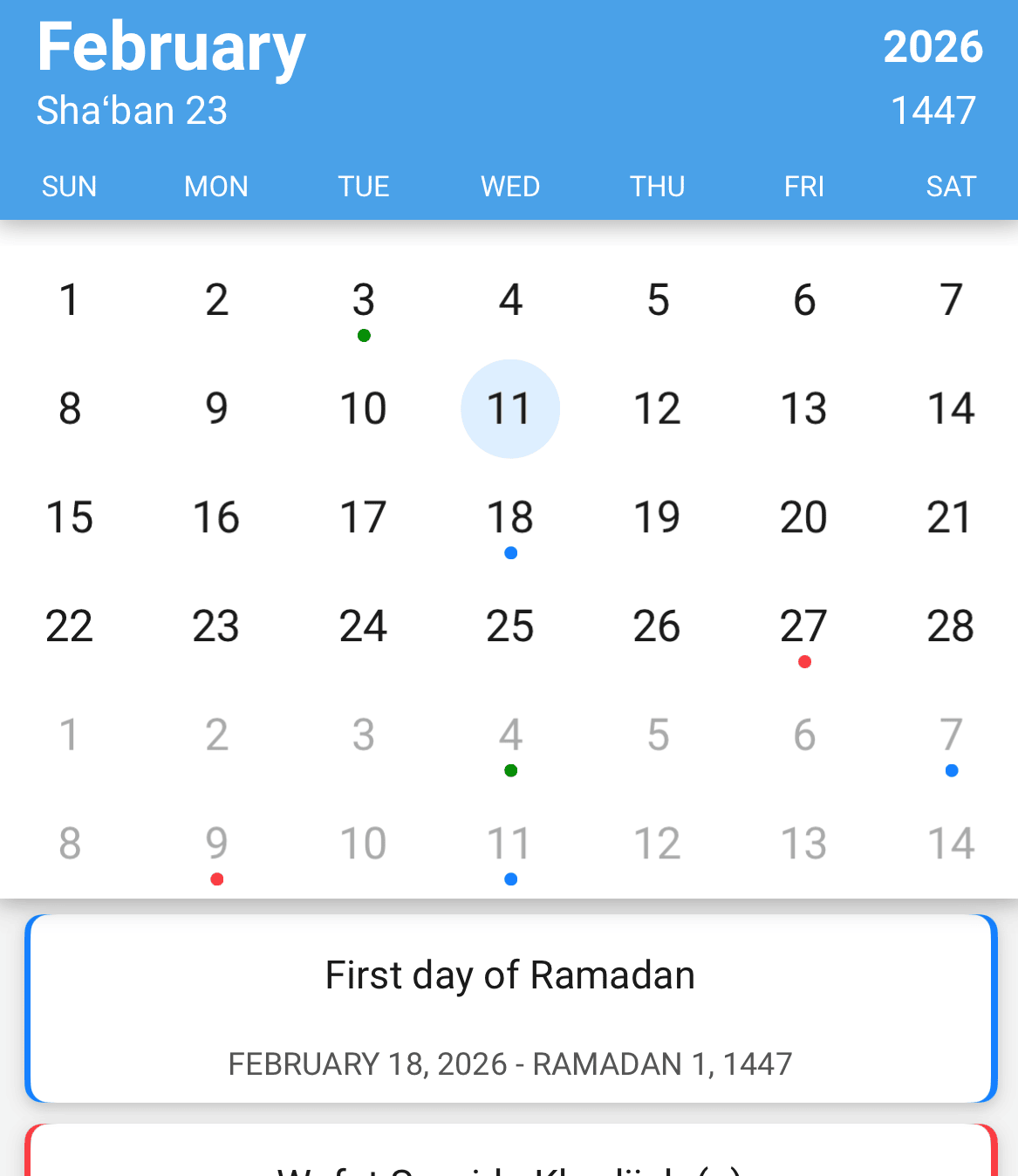
Task: Tap February 22 in the calendar
Action: click(70, 626)
